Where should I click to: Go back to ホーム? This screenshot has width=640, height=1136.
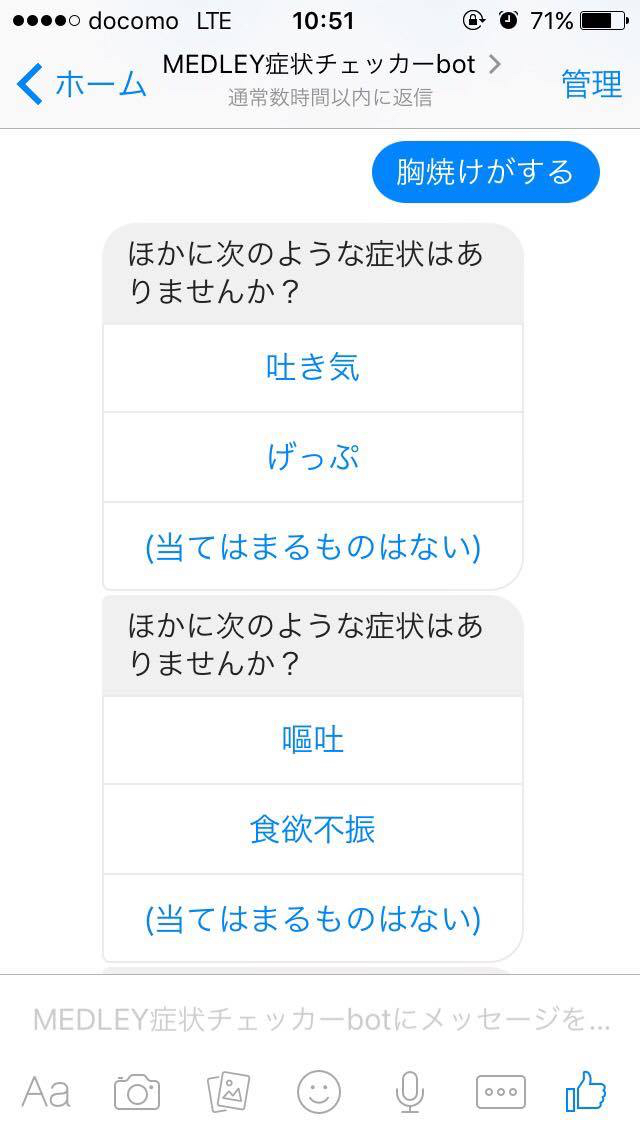[82, 85]
